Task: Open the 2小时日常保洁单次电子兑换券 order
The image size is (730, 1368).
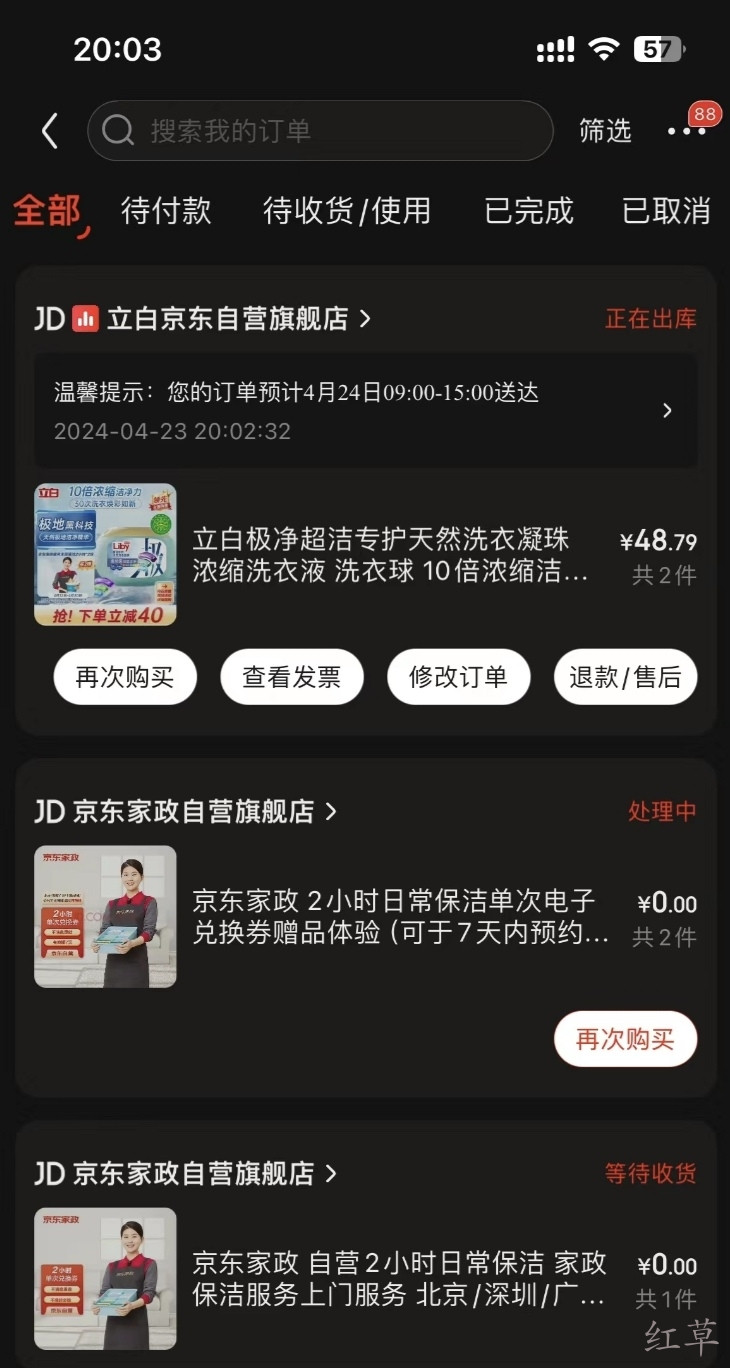Action: pos(400,917)
